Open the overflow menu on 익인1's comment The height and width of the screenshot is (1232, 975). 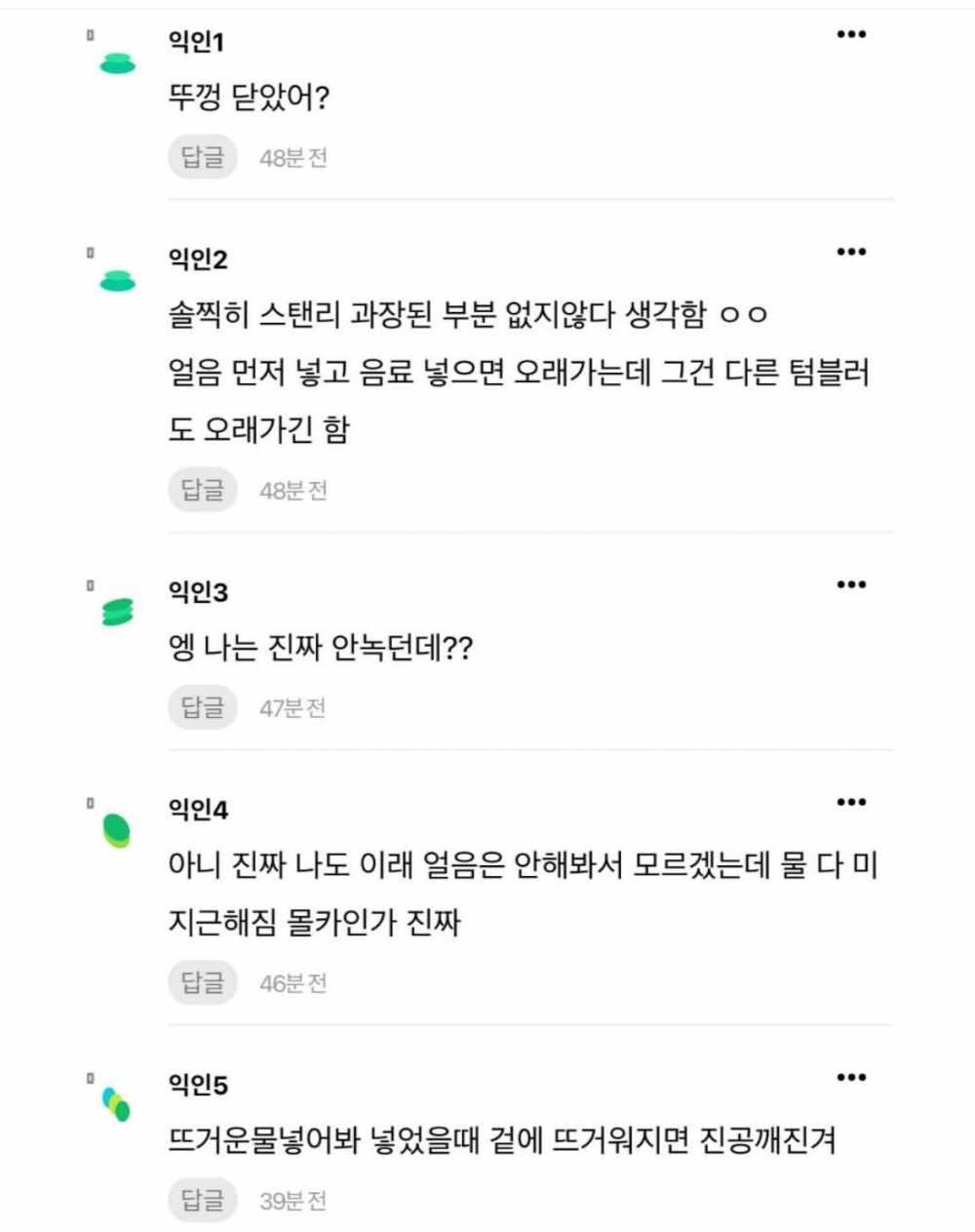pos(851,35)
